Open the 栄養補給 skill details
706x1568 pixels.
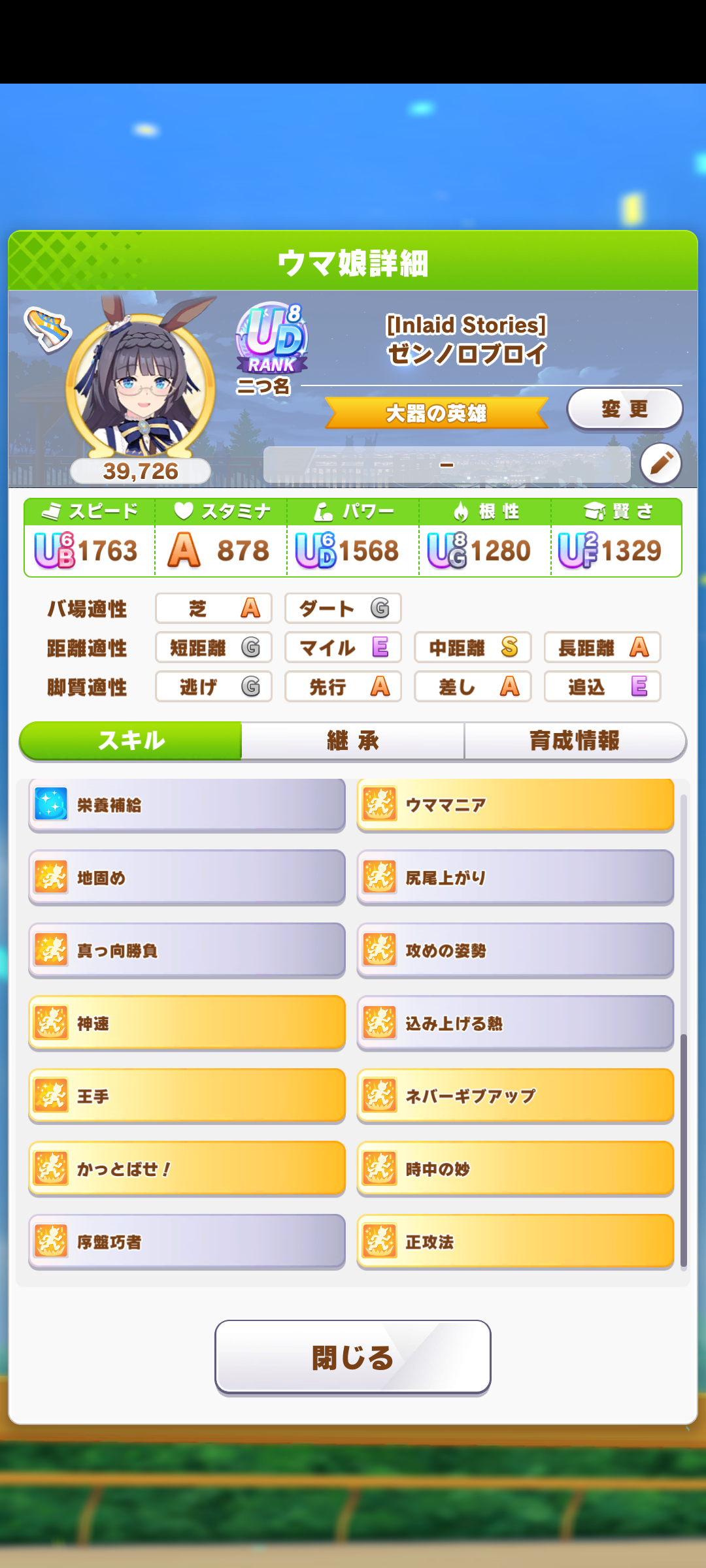click(x=187, y=805)
